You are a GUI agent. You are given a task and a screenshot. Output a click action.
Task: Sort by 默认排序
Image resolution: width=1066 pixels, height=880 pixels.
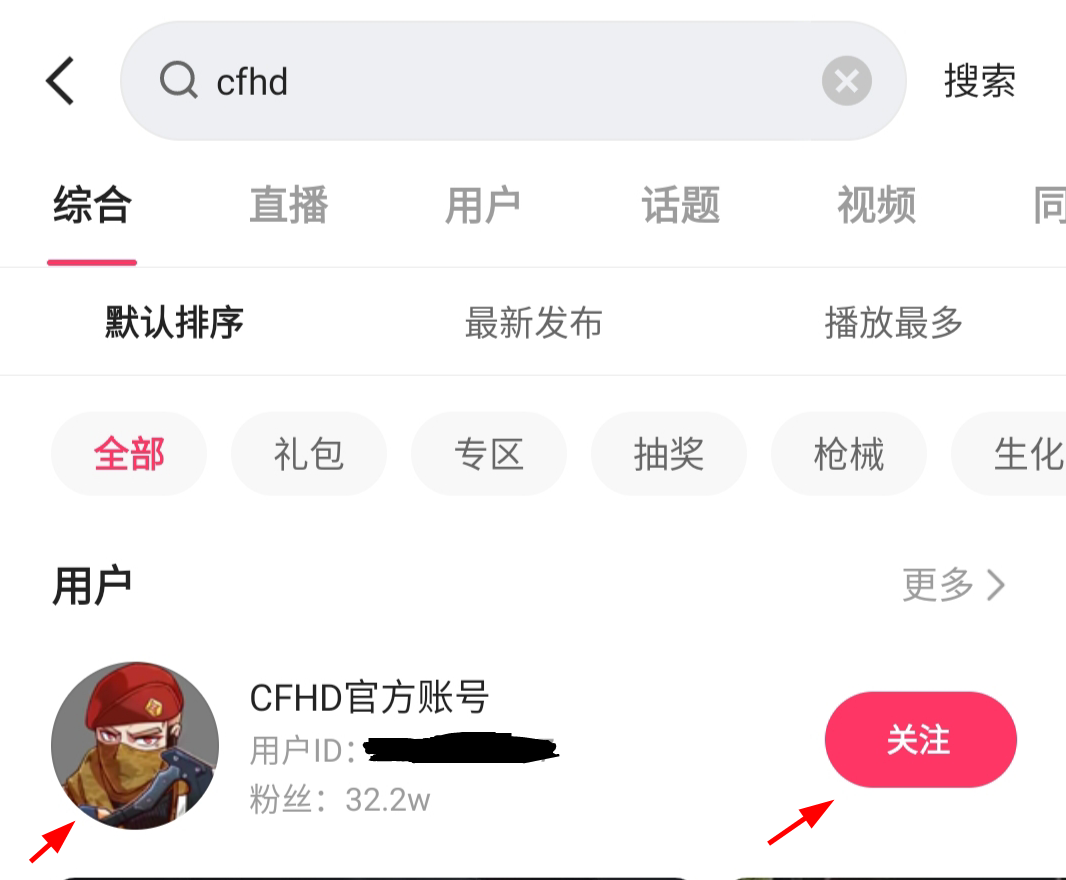pos(174,323)
